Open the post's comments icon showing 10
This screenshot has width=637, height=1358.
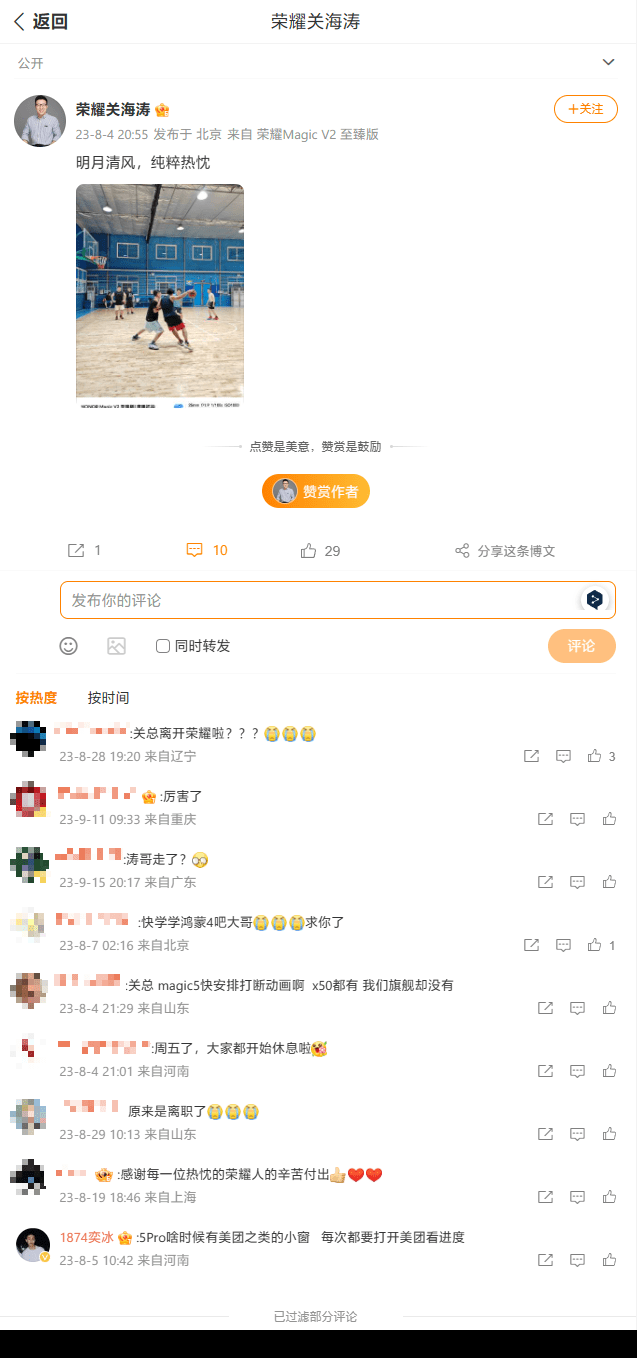coord(207,551)
